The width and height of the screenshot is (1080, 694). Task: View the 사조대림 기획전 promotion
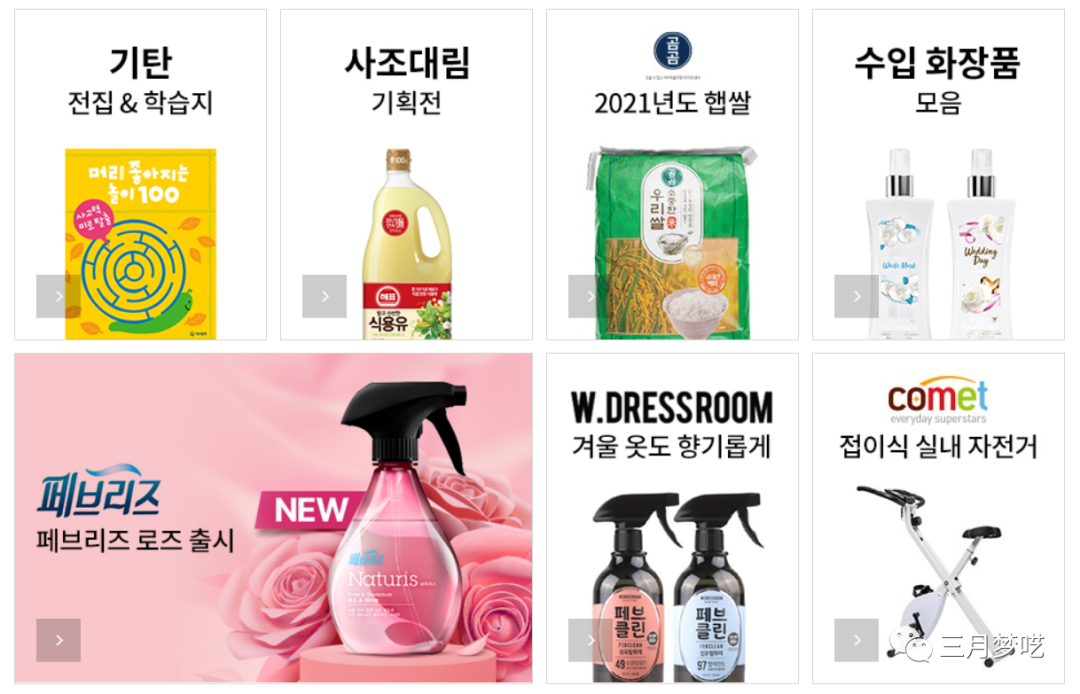click(406, 175)
